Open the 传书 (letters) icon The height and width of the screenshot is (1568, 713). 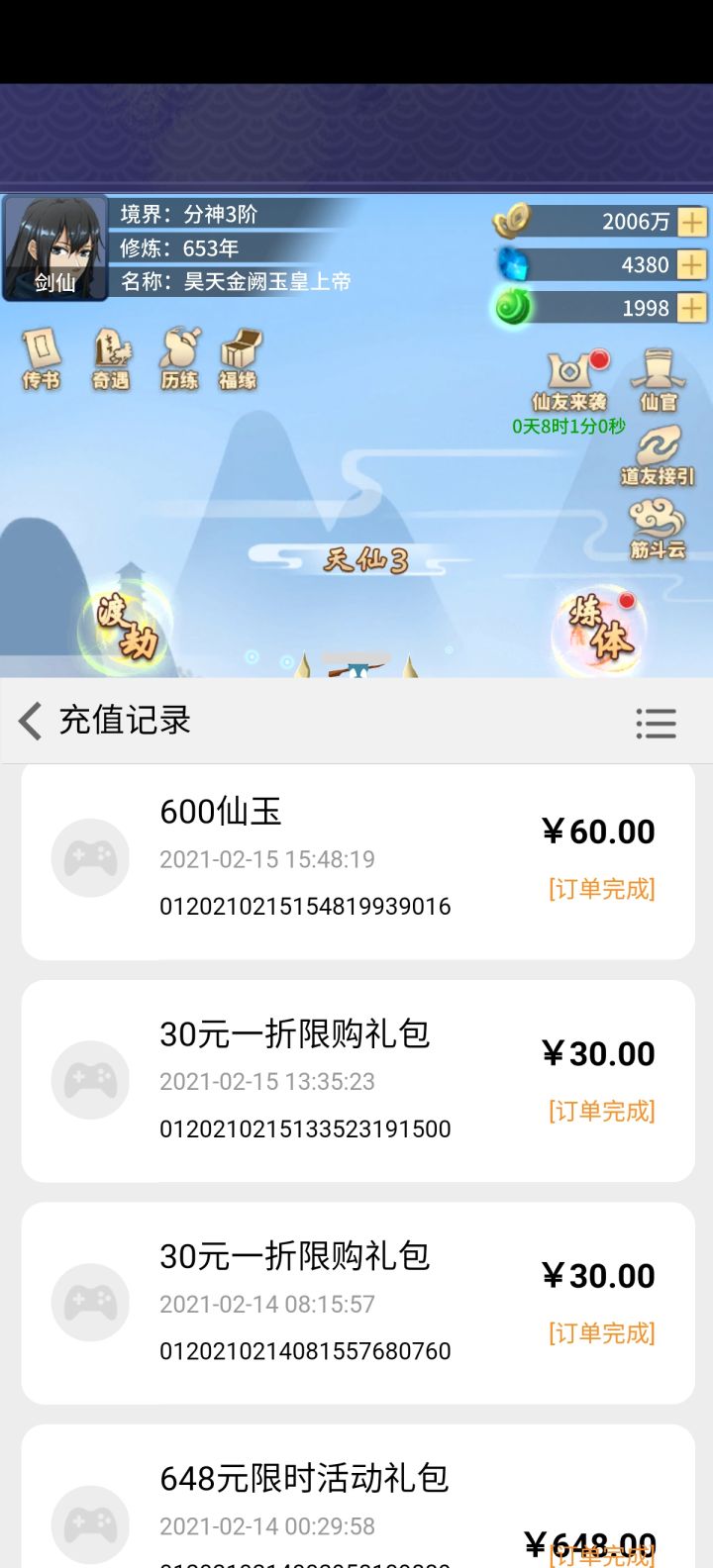(41, 361)
